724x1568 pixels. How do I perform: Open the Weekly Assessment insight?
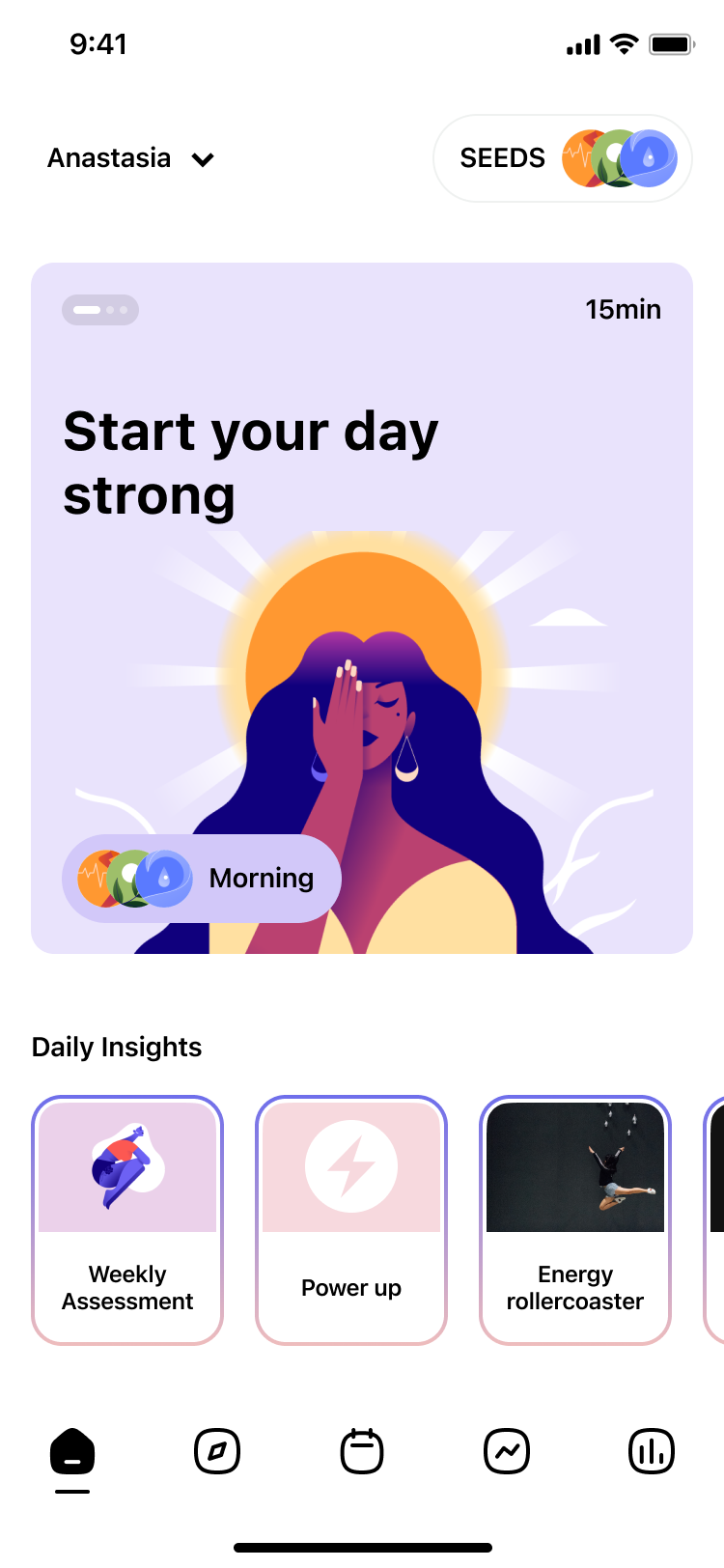pos(127,1219)
